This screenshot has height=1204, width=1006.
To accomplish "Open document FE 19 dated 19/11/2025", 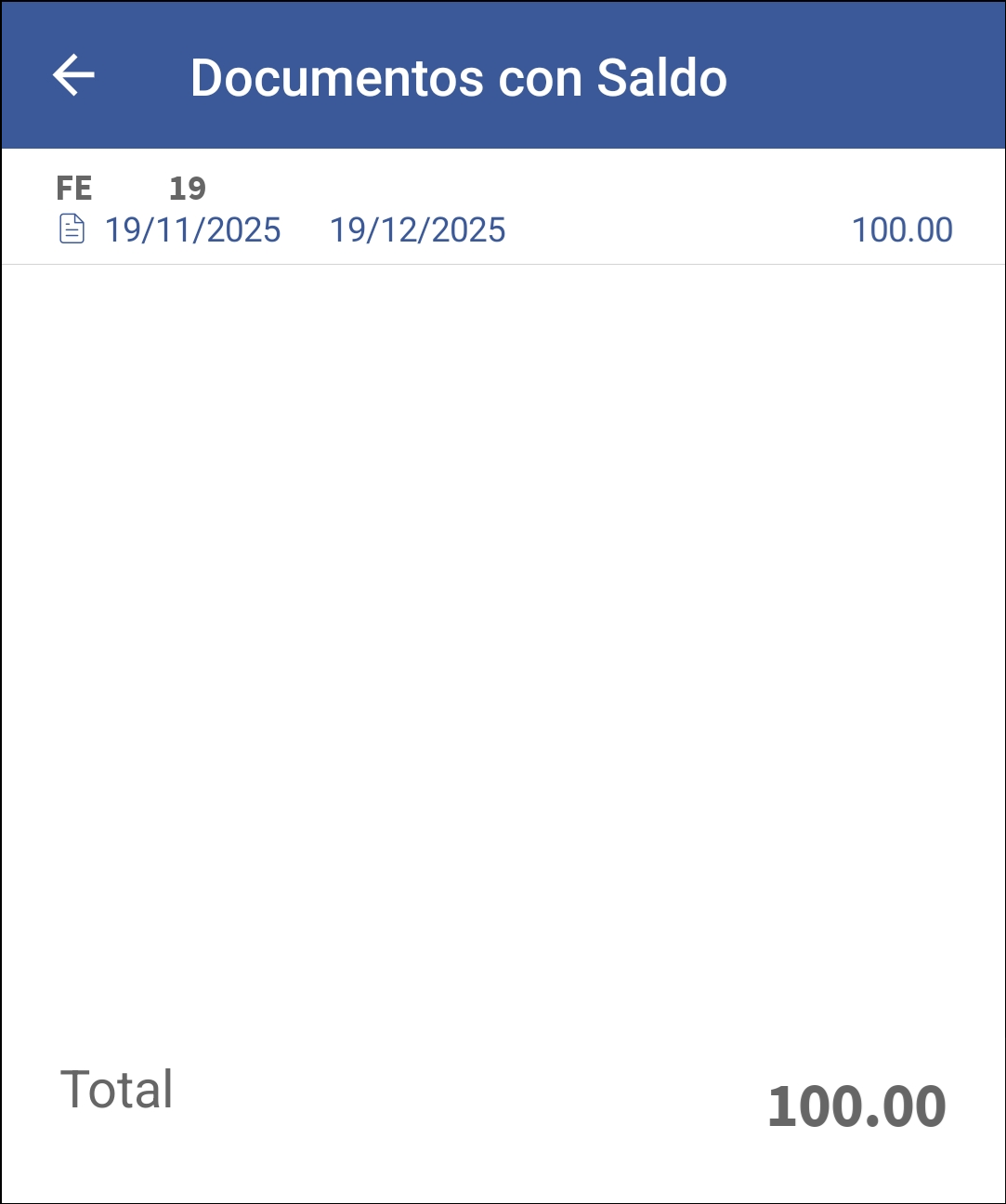I will coord(502,210).
